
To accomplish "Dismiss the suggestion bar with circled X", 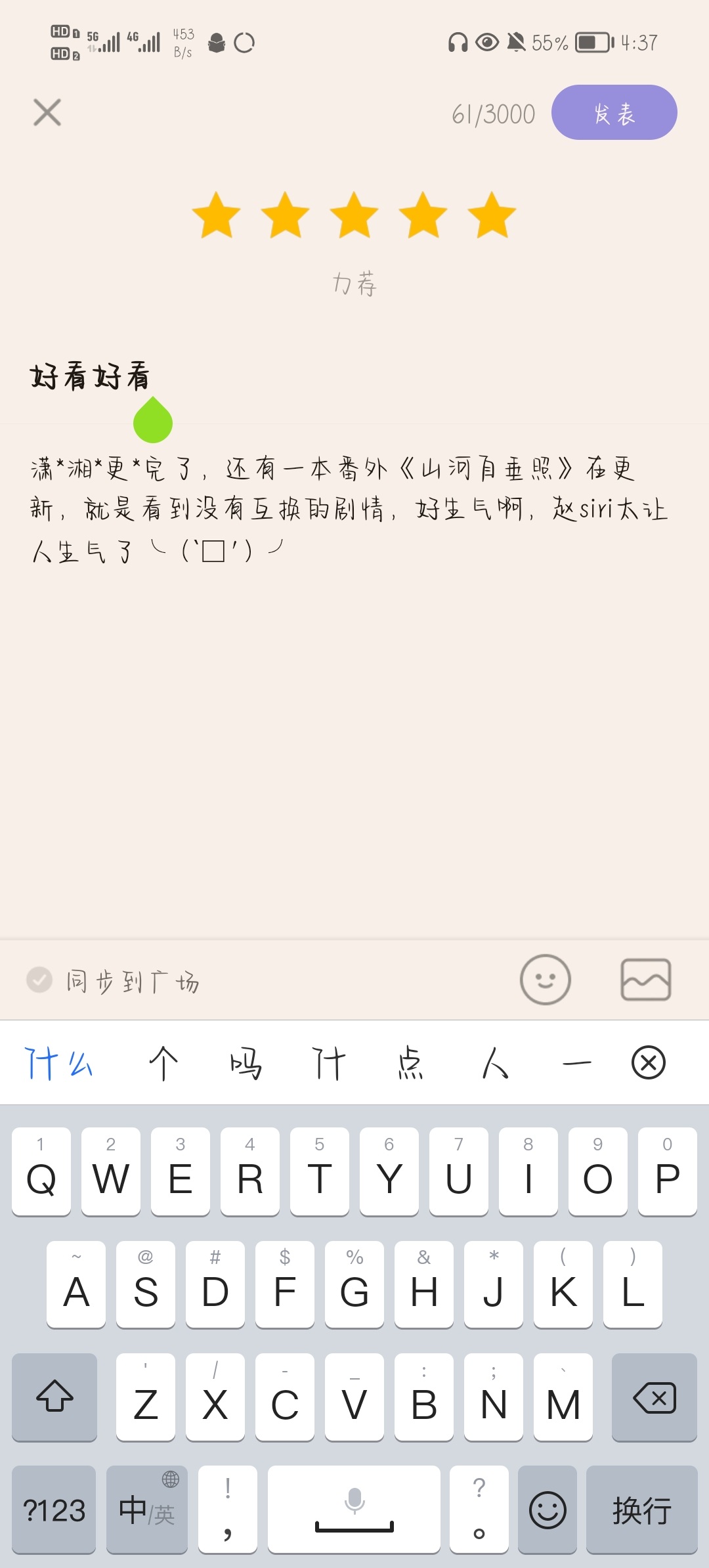I will [x=649, y=1063].
